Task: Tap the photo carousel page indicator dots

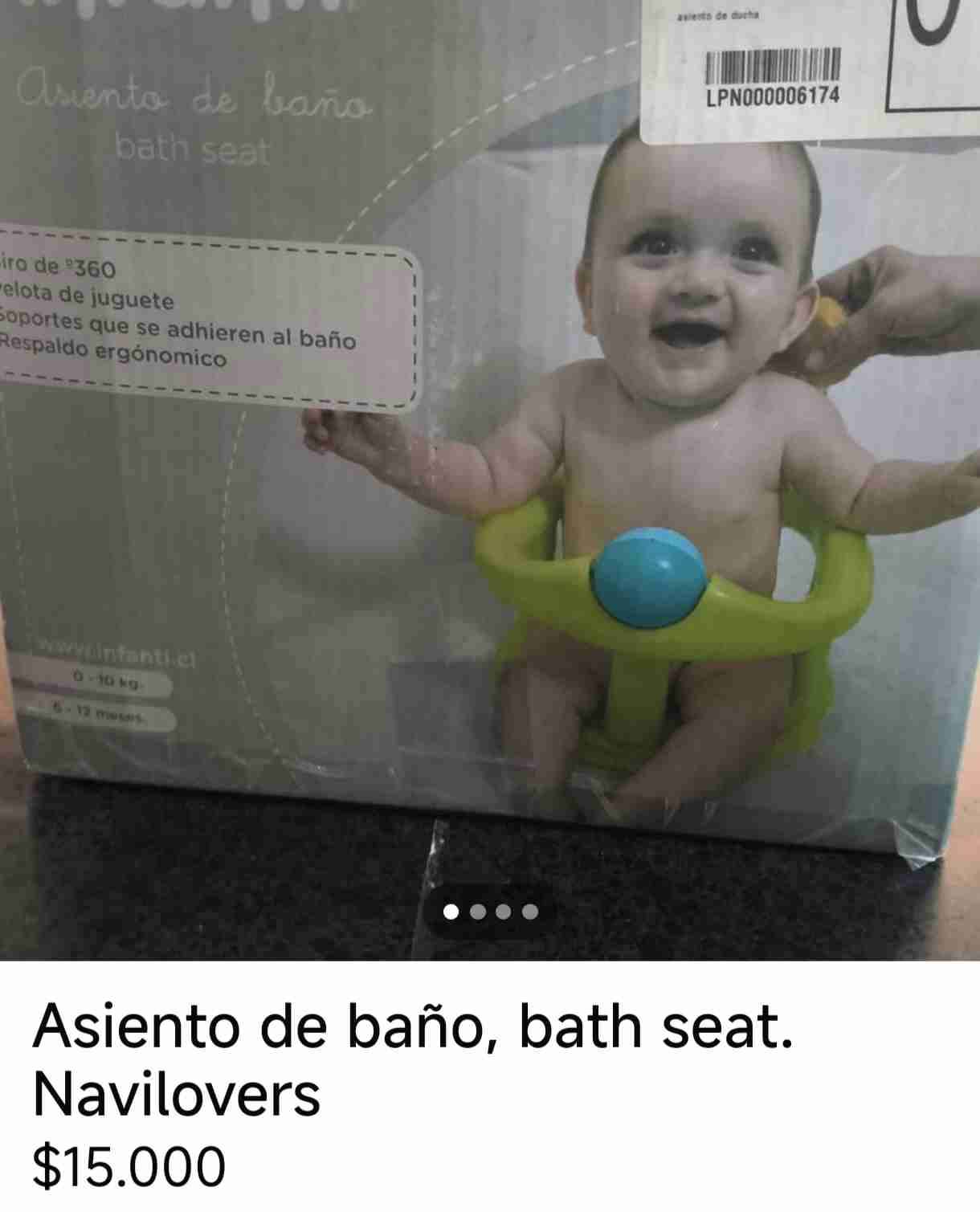Action: coord(491,912)
